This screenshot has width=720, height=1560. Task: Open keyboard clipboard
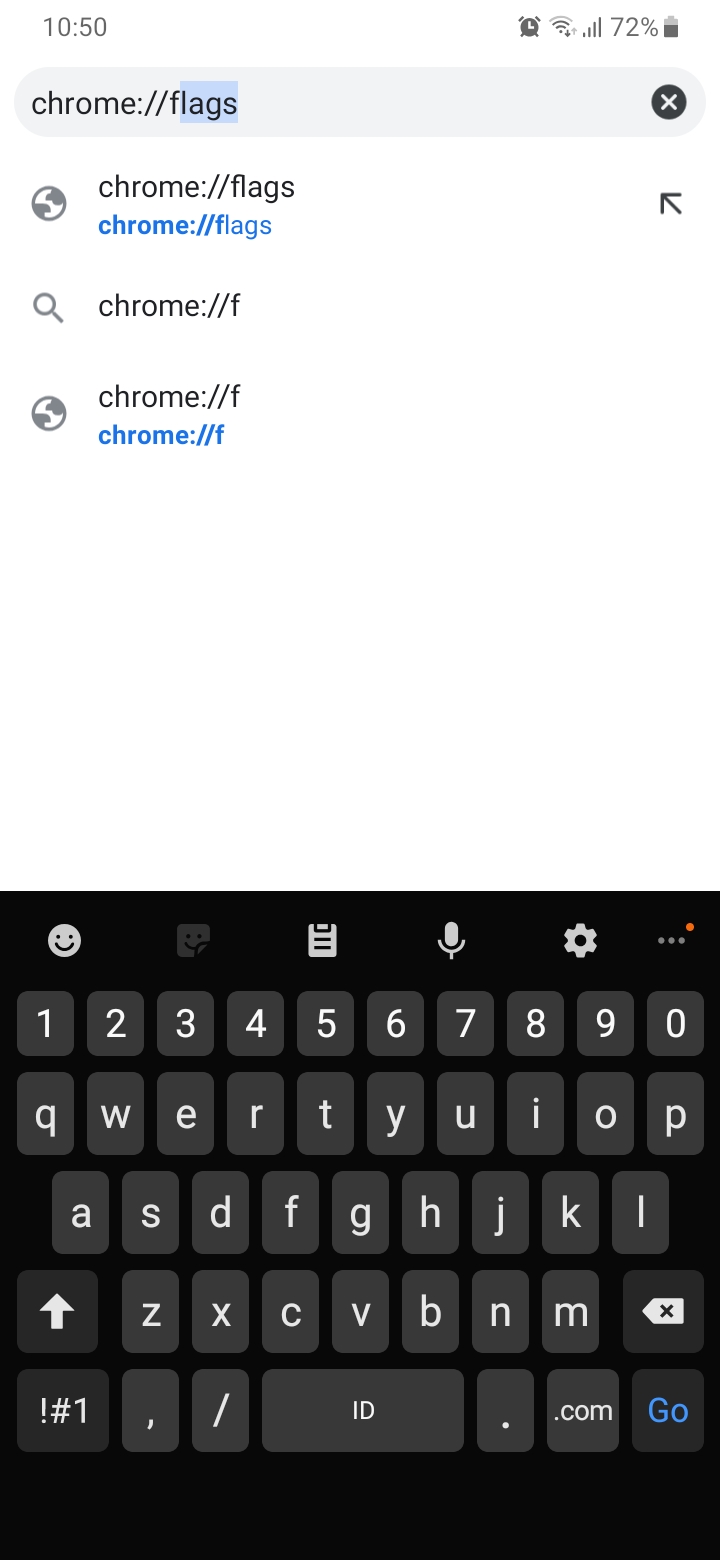click(x=322, y=940)
